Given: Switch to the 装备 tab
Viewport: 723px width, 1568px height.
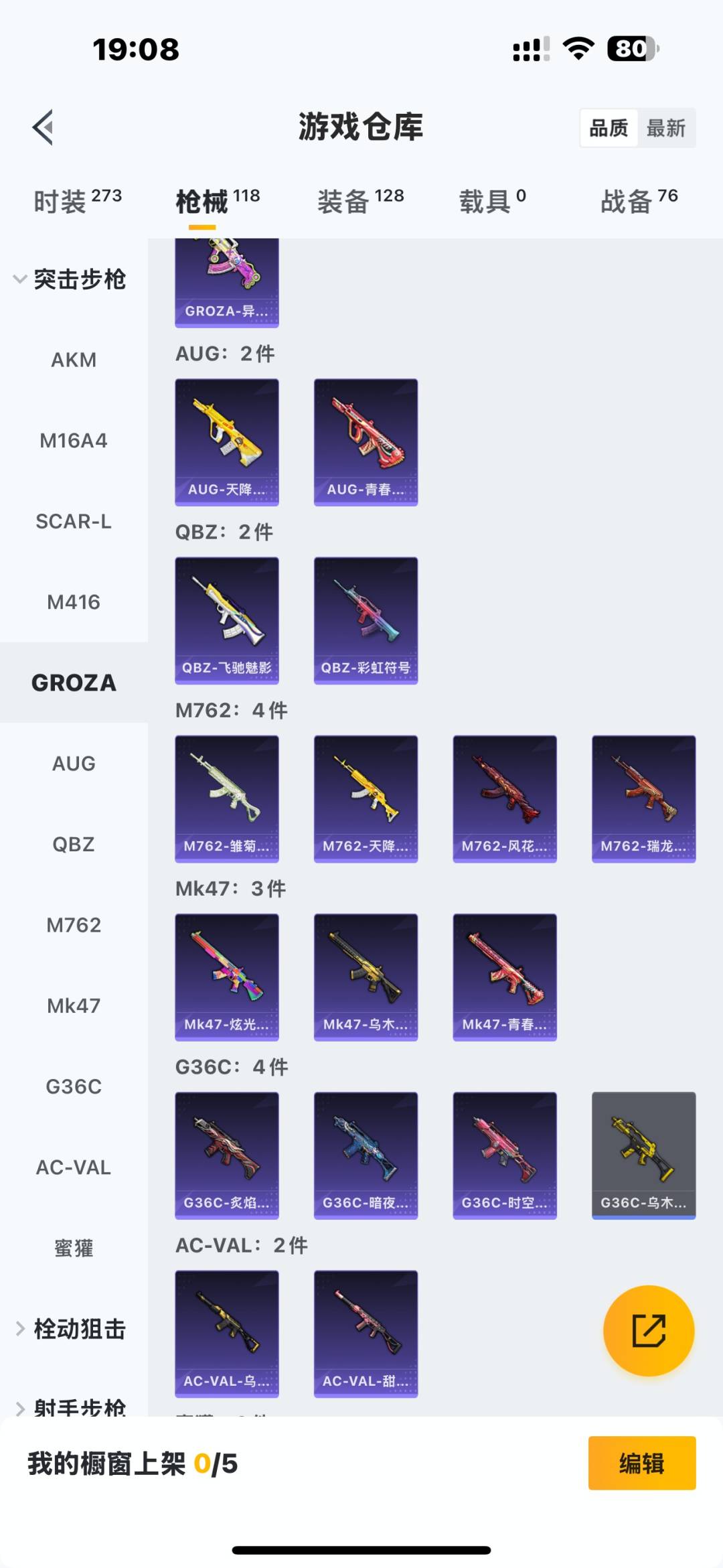Looking at the screenshot, I should 360,201.
